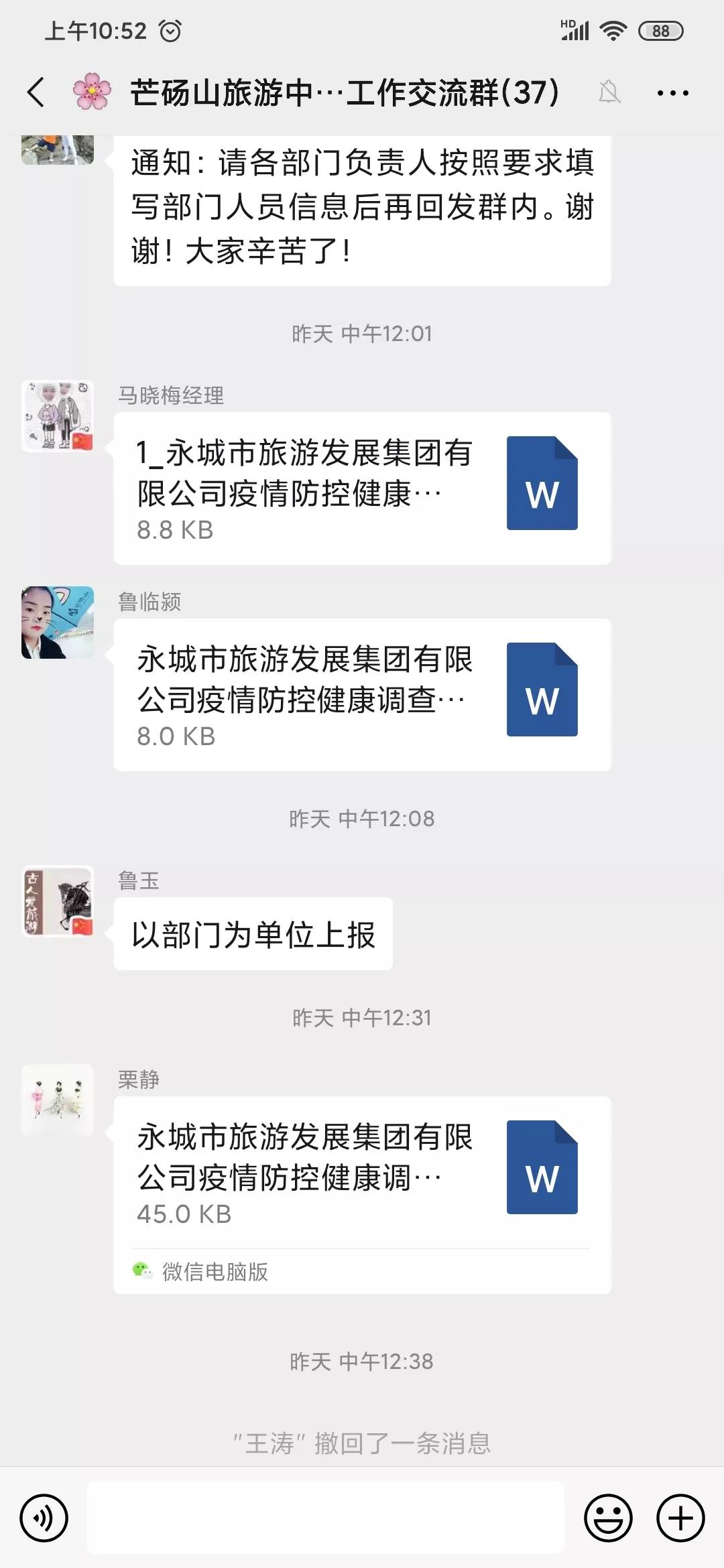Focus the message text field

click(x=326, y=1518)
